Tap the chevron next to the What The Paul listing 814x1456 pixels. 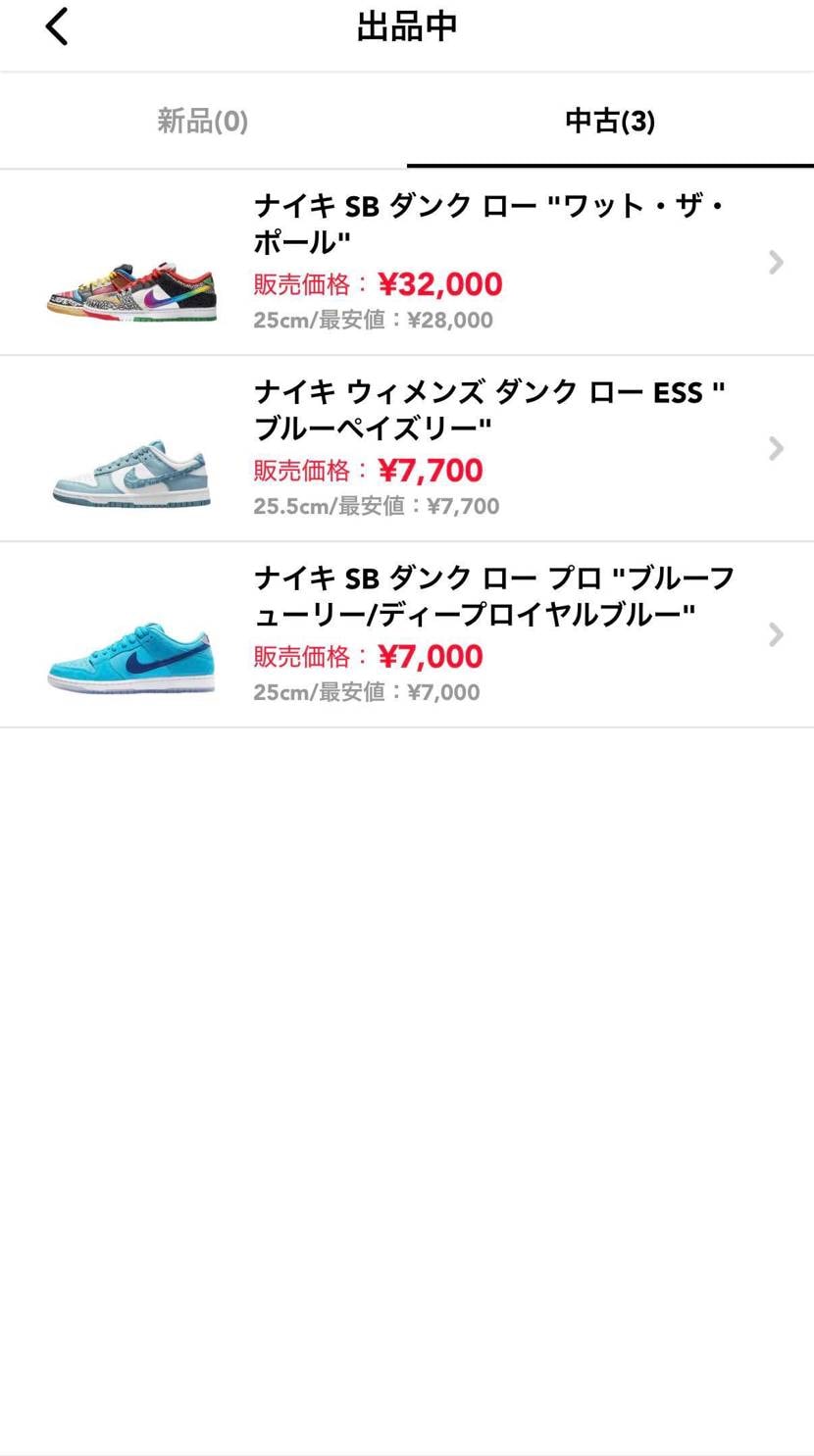[776, 262]
